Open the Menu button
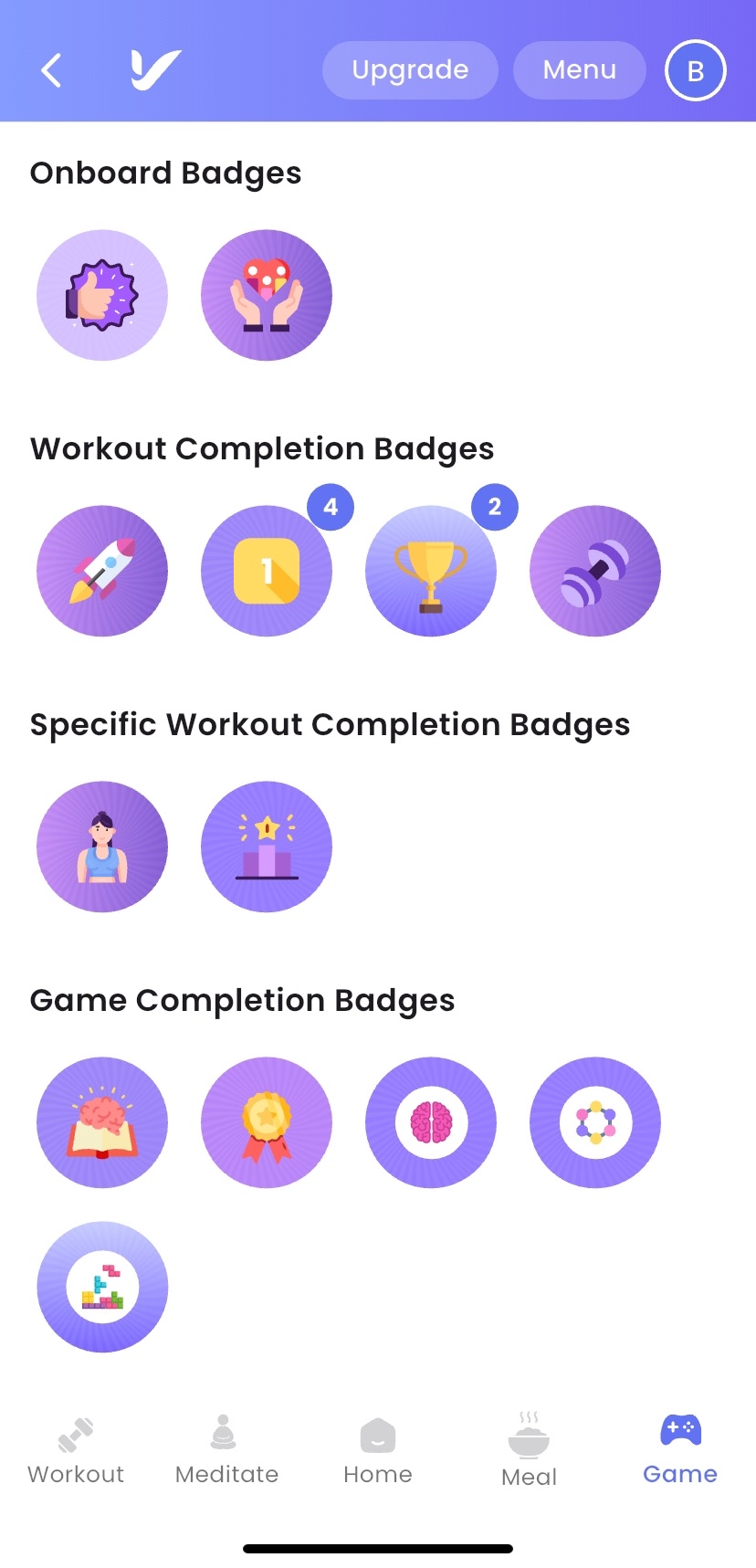The width and height of the screenshot is (756, 1568). [579, 70]
